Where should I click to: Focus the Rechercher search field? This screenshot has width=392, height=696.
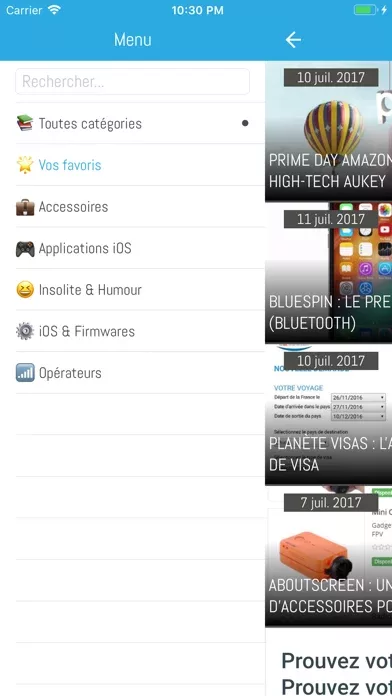[x=132, y=81]
